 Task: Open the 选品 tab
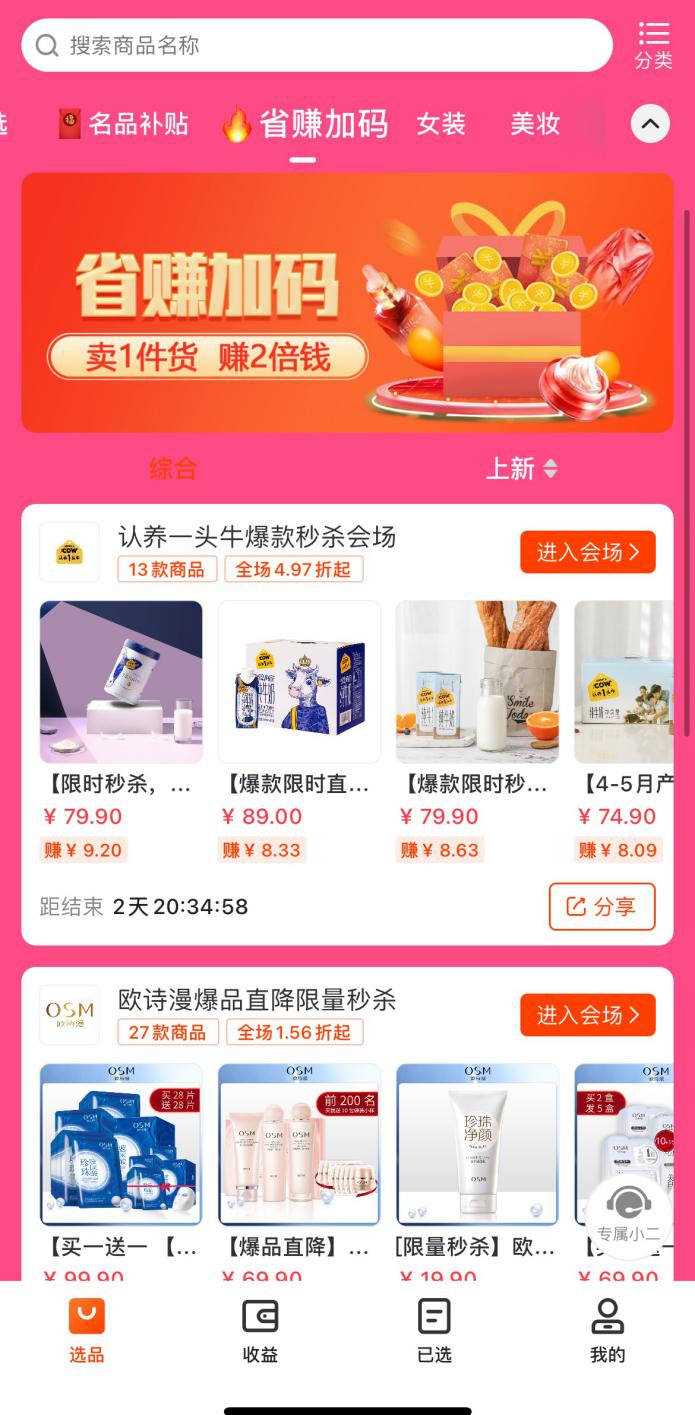86,1331
